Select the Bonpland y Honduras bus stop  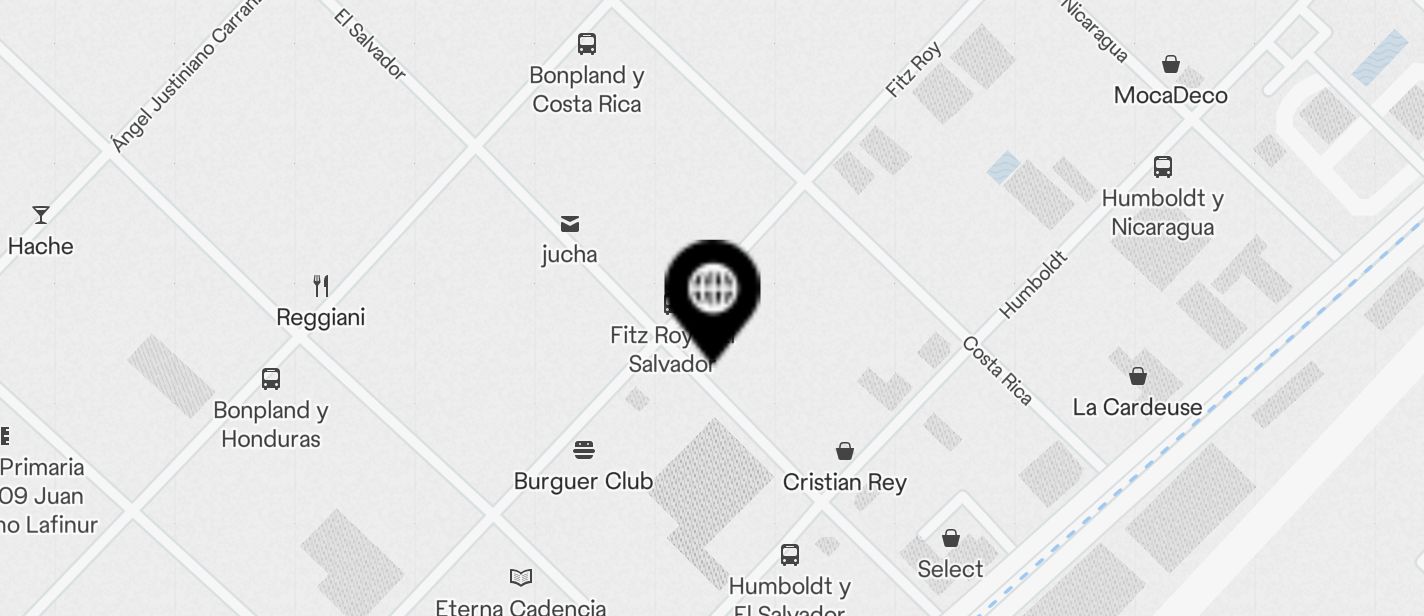coord(271,380)
